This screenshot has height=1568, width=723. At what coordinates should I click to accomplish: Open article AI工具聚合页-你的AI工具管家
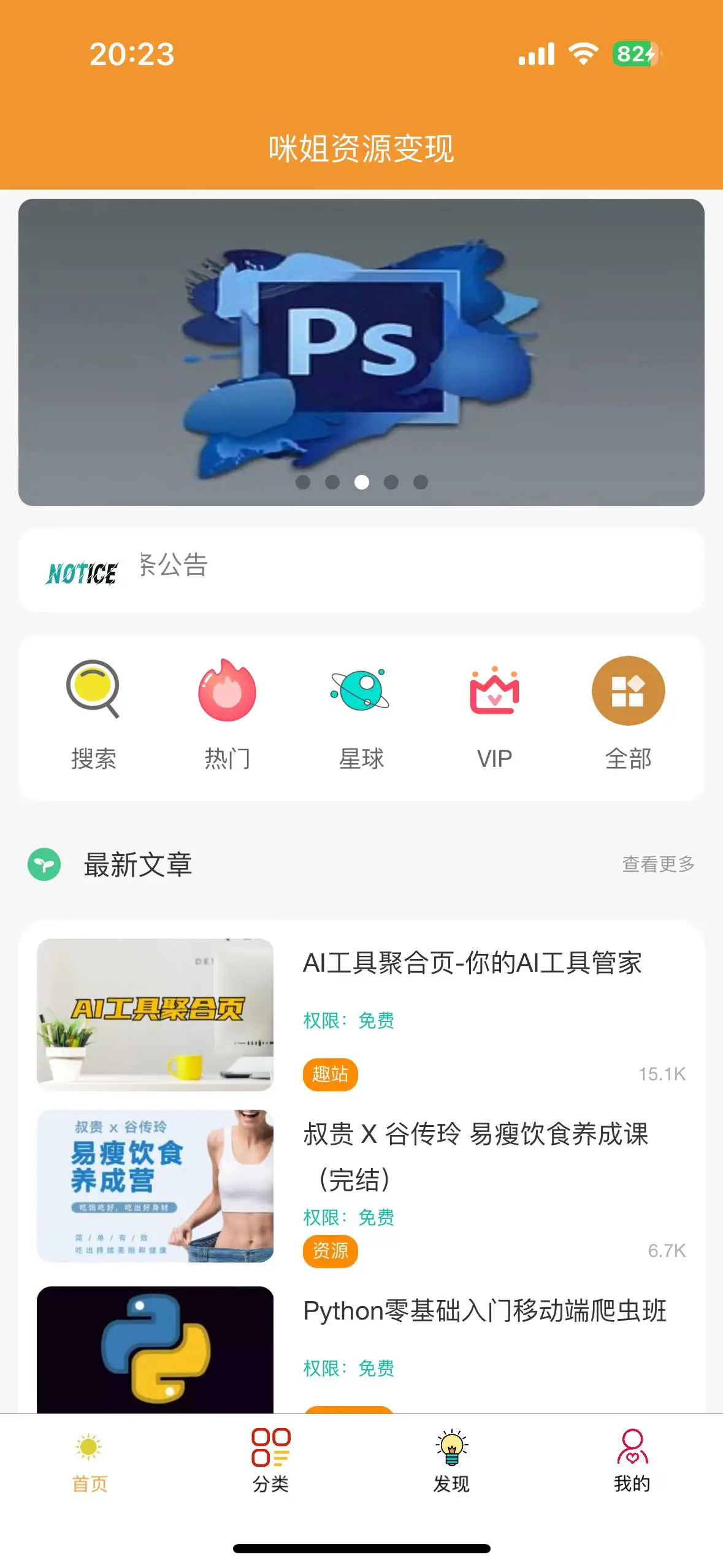click(472, 963)
